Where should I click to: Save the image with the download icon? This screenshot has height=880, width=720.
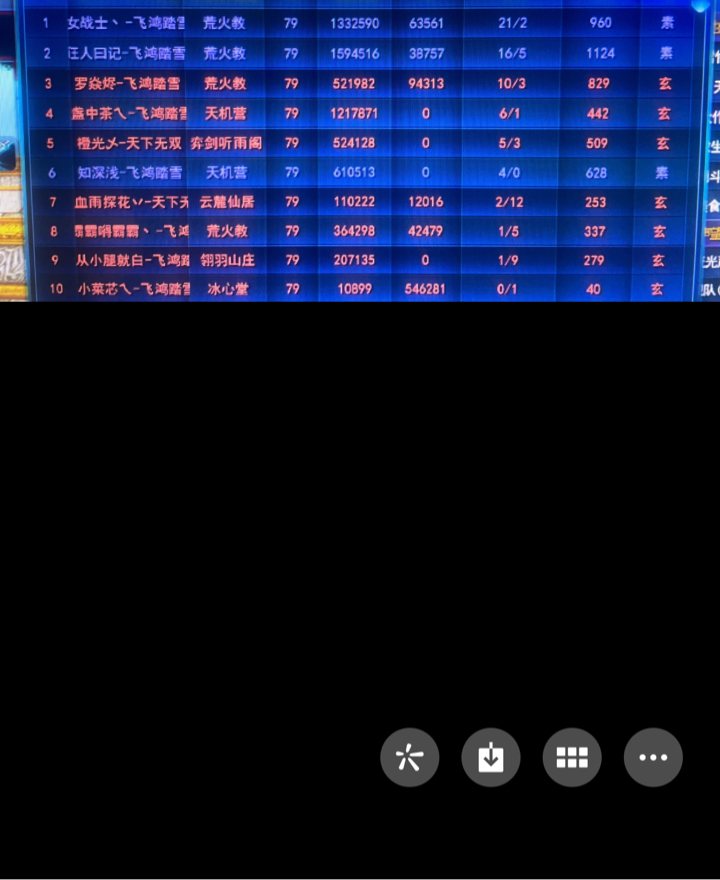(491, 757)
